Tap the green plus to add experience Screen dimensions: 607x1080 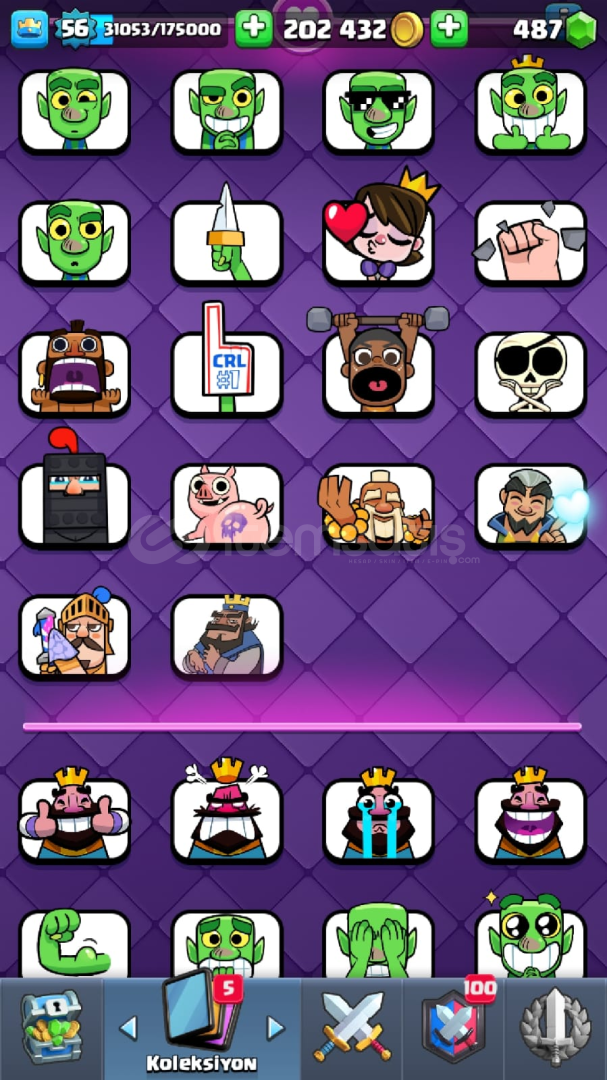pos(254,29)
